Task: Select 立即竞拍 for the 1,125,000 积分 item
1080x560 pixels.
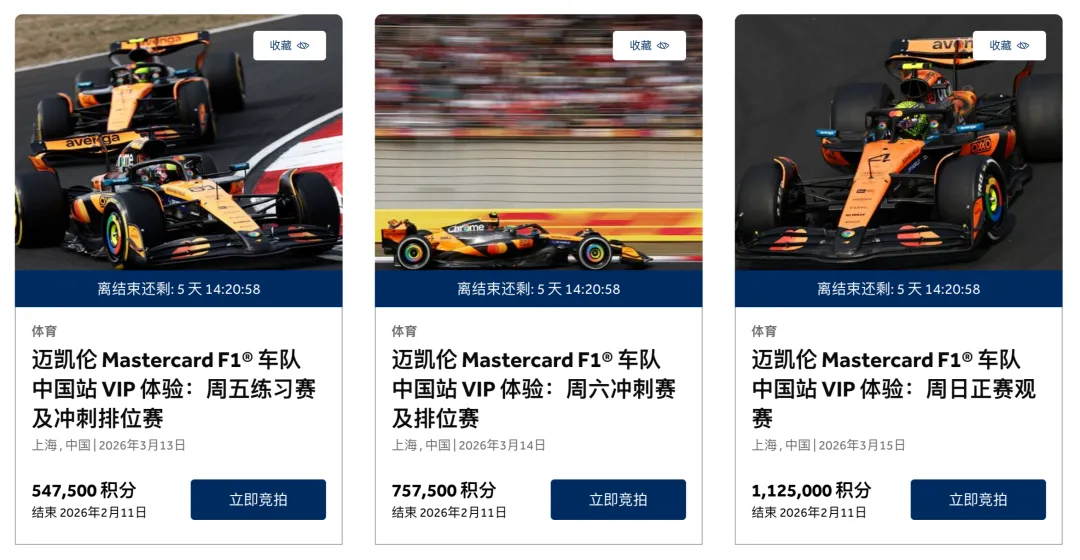Action: click(978, 499)
